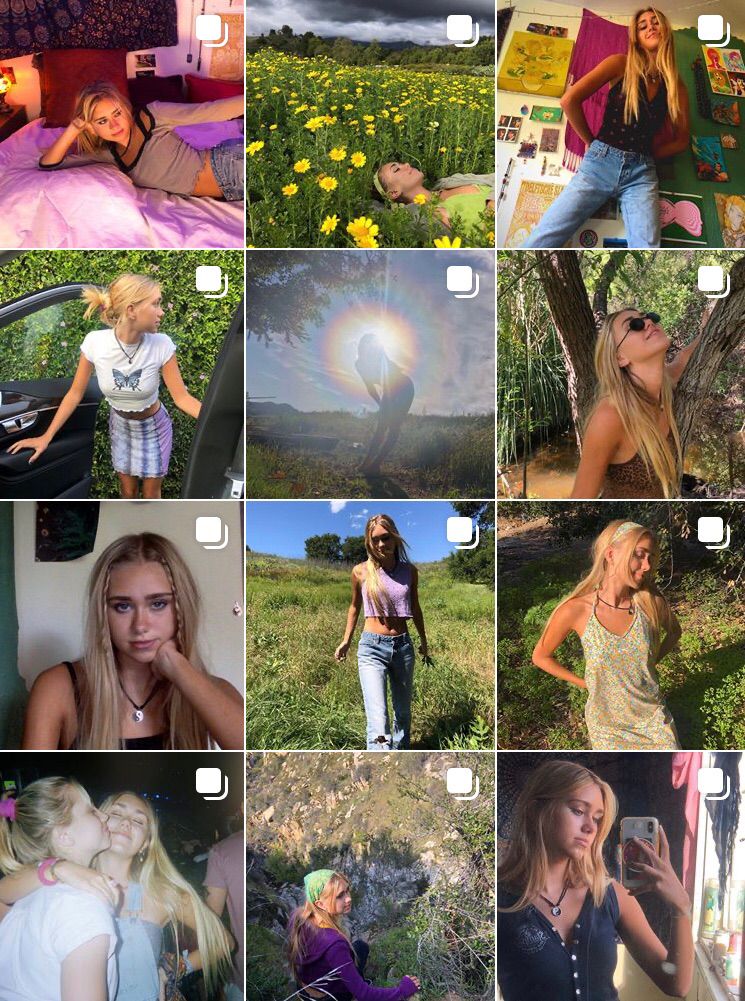Open the post of girl lying on purple bed
Image resolution: width=745 pixels, height=1001 pixels.
[x=121, y=124]
